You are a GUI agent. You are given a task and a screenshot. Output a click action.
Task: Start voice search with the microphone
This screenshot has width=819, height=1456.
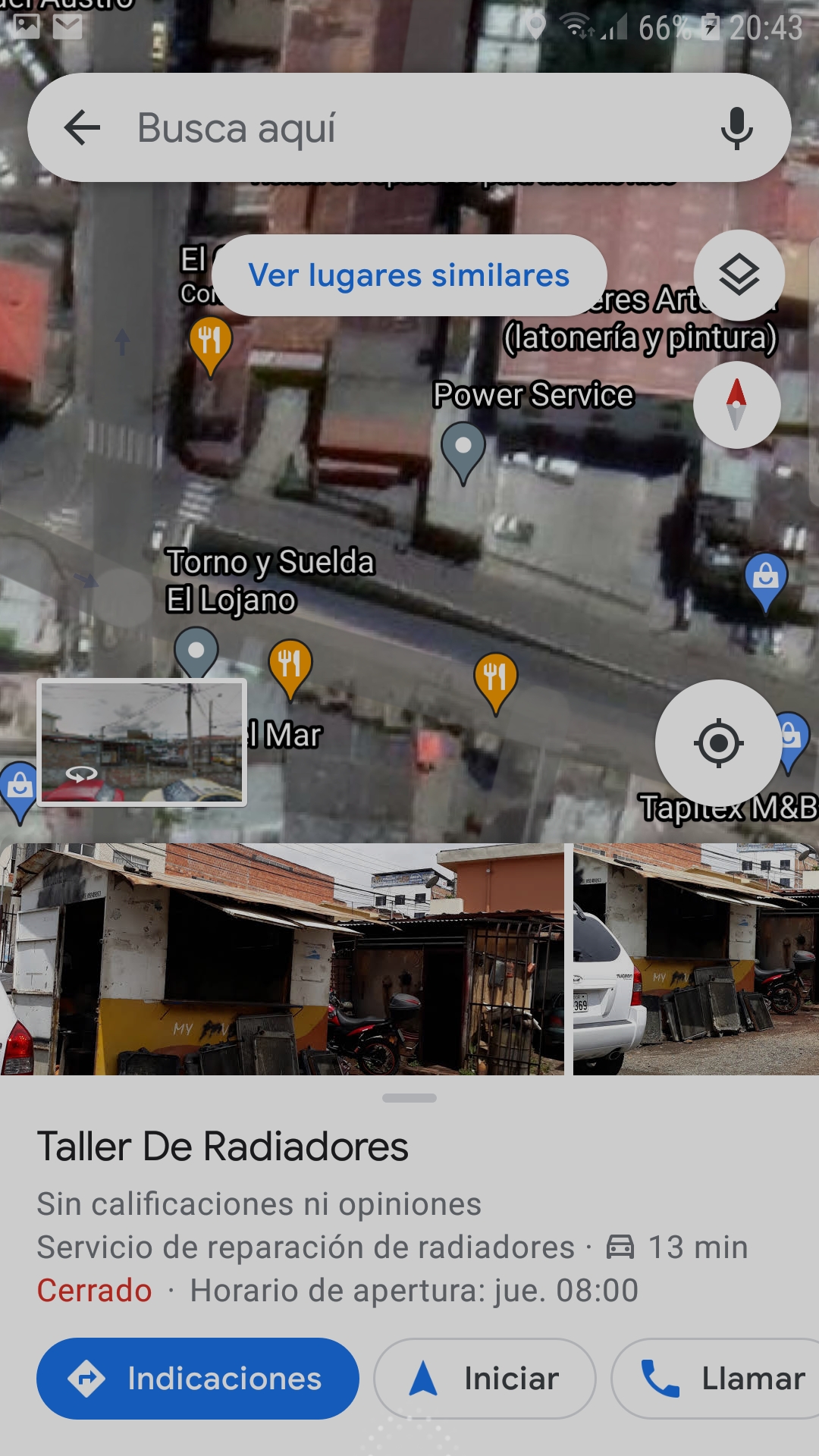pyautogui.click(x=736, y=127)
